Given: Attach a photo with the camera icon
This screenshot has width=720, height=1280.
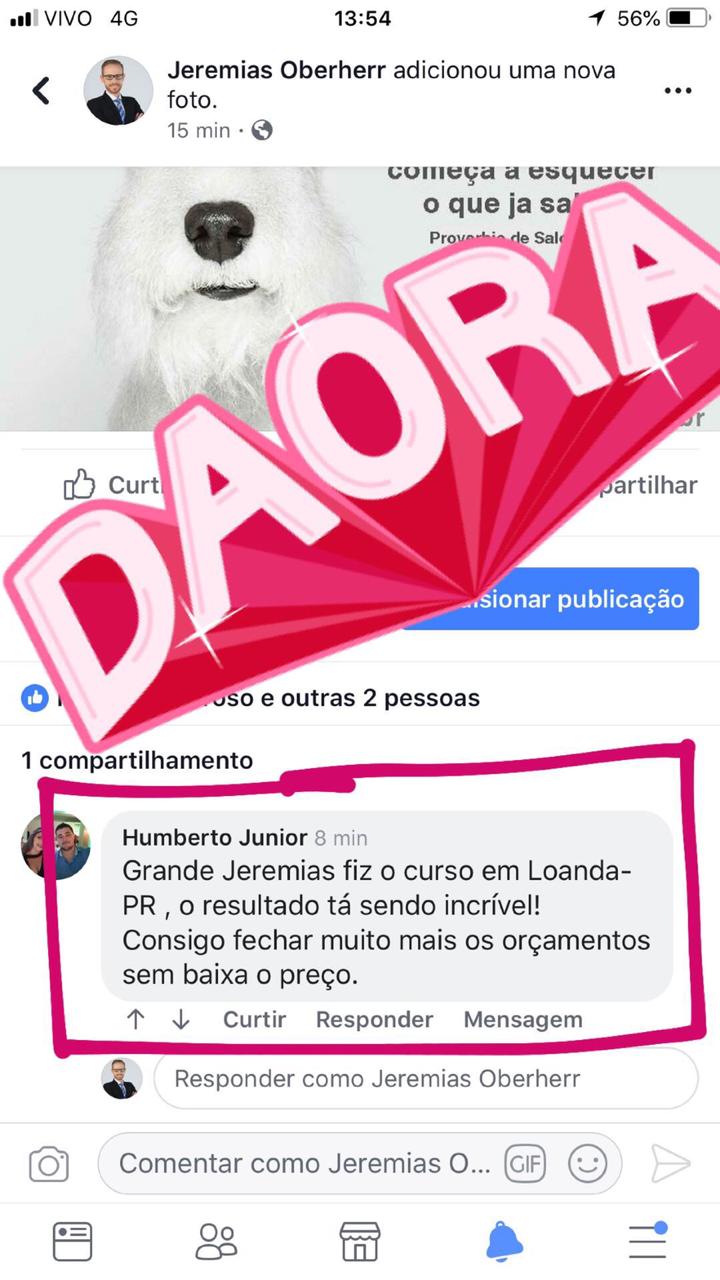Looking at the screenshot, I should (x=49, y=1164).
